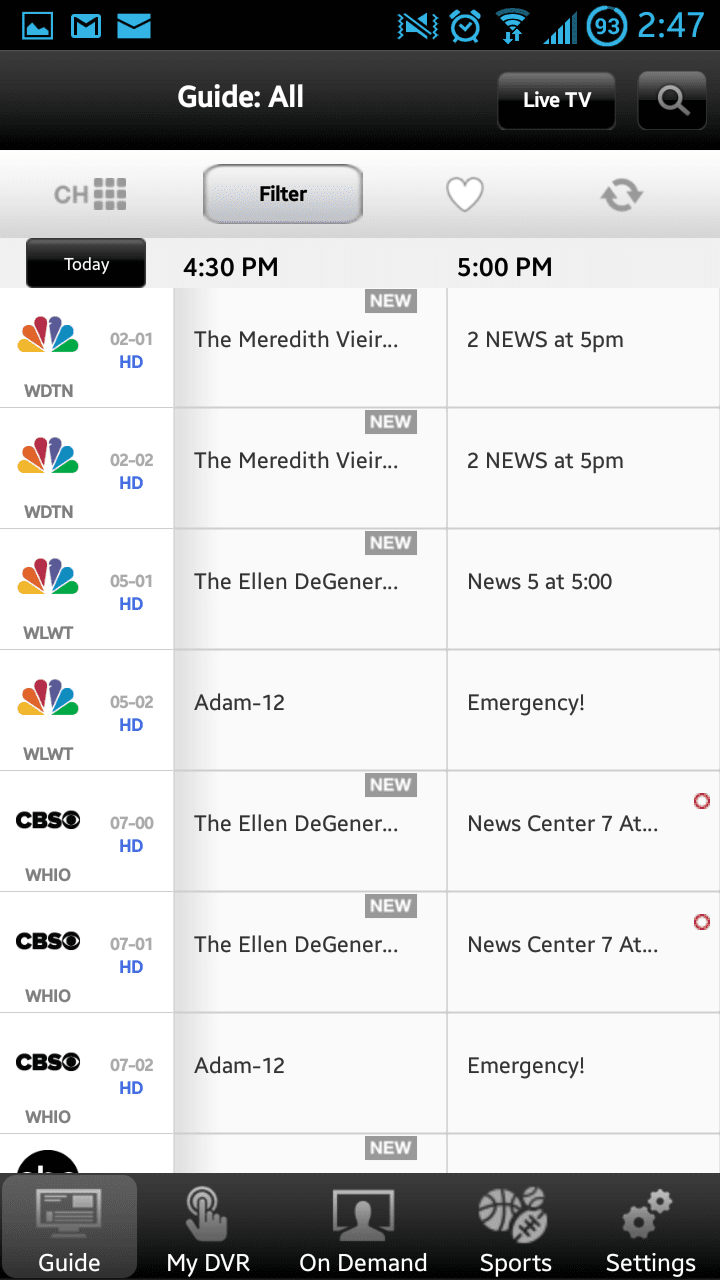Open the Sports tab
The image size is (720, 1280).
tap(515, 1228)
